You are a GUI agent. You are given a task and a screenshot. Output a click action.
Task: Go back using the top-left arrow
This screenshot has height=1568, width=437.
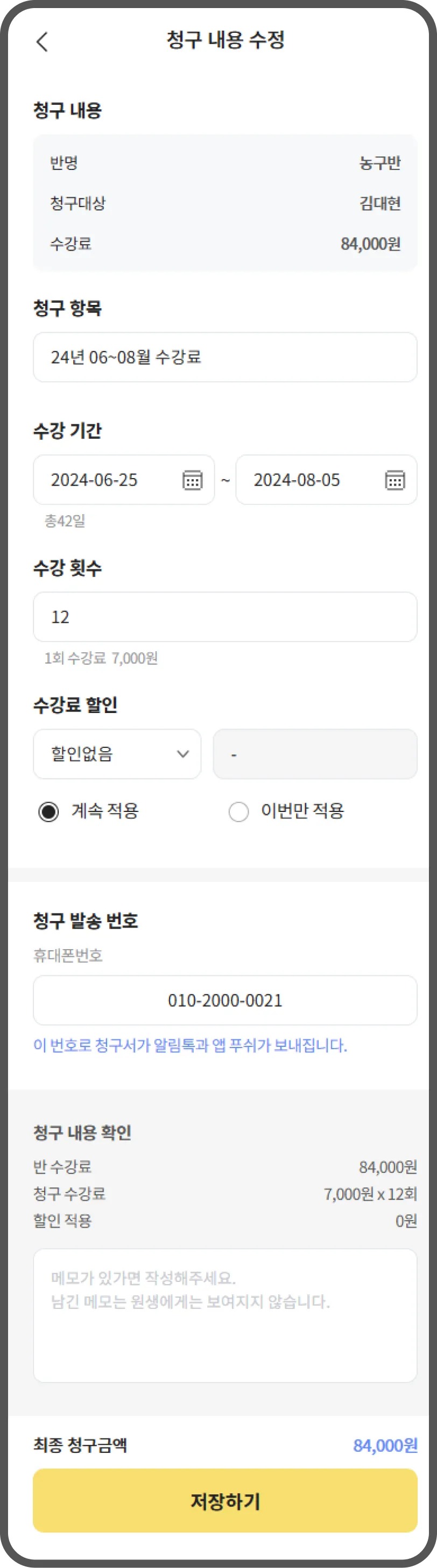[x=41, y=41]
